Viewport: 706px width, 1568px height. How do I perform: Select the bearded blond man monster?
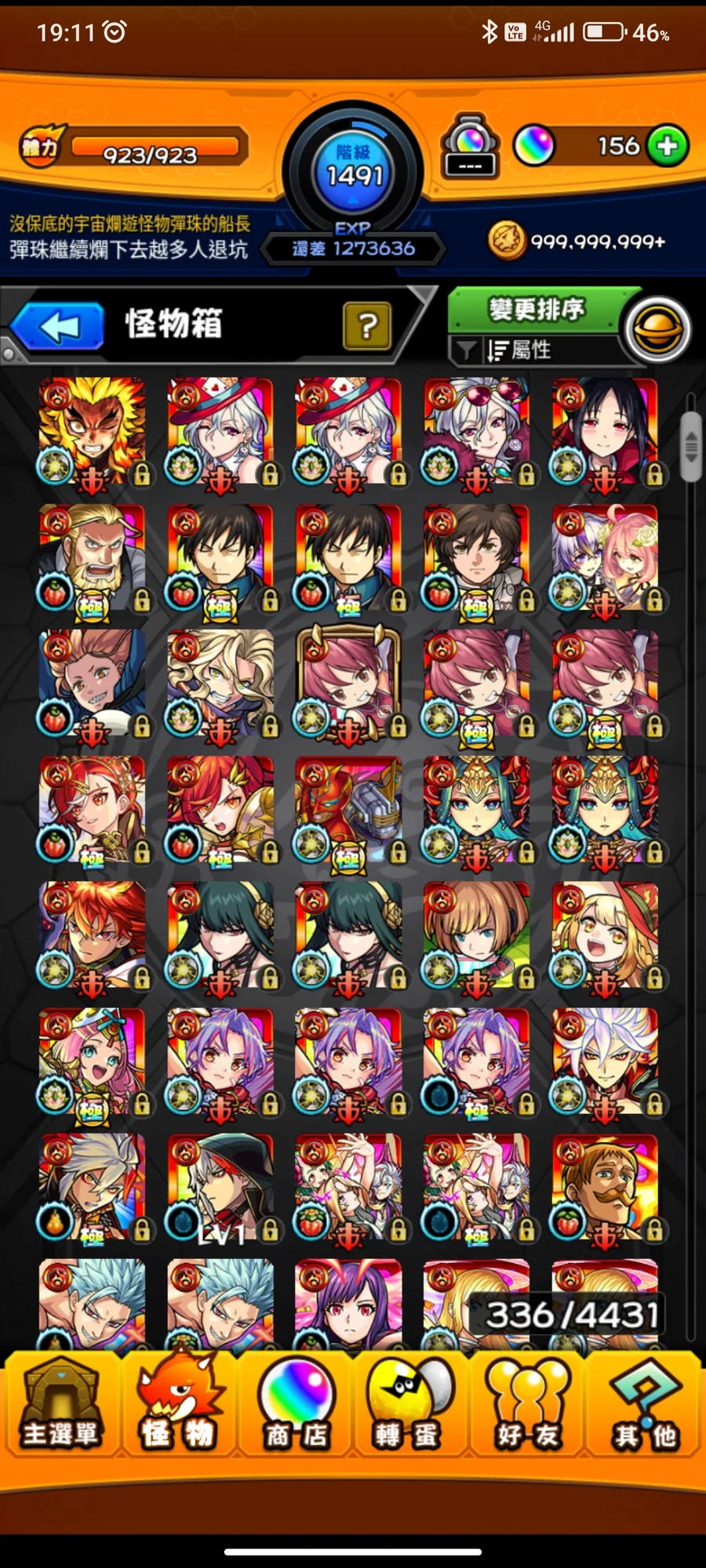tap(93, 557)
